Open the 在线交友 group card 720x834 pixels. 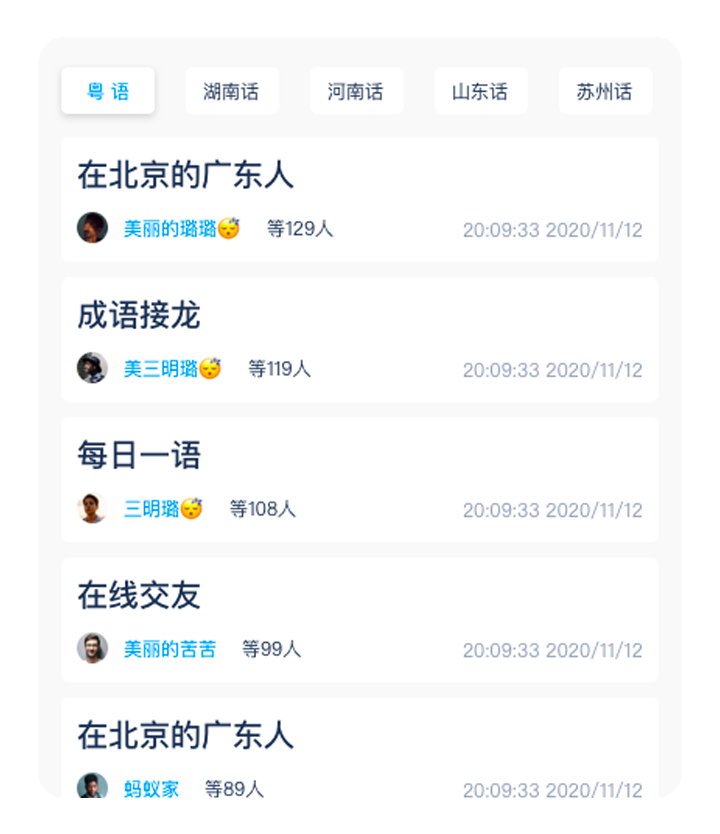359,619
